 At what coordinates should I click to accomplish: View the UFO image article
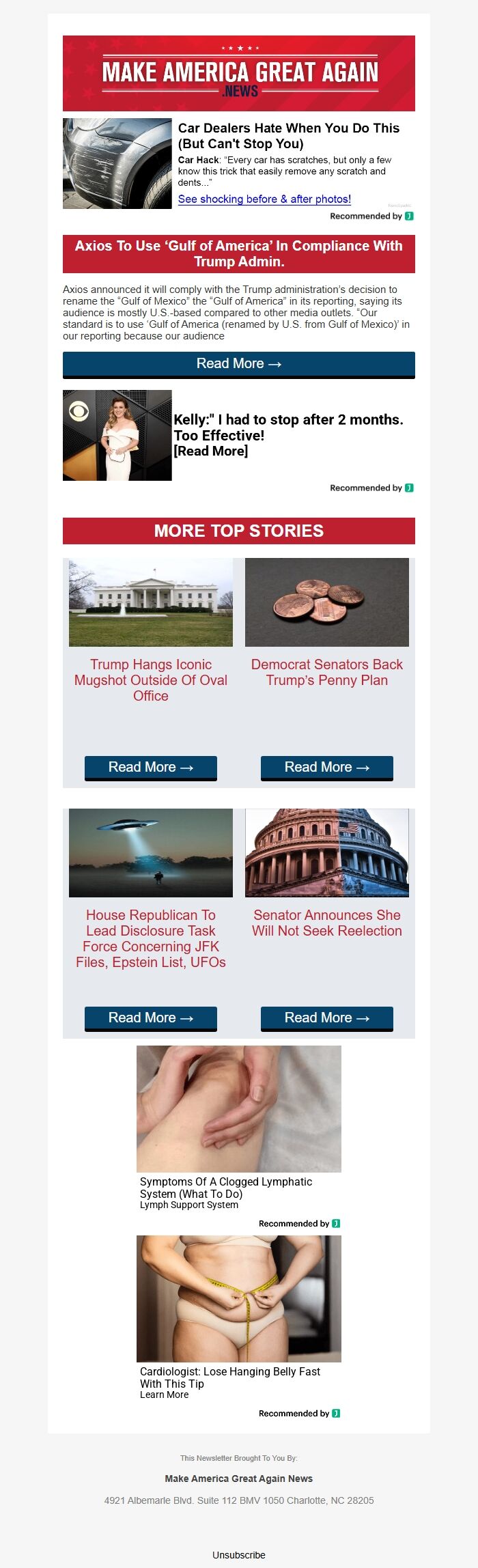150,853
